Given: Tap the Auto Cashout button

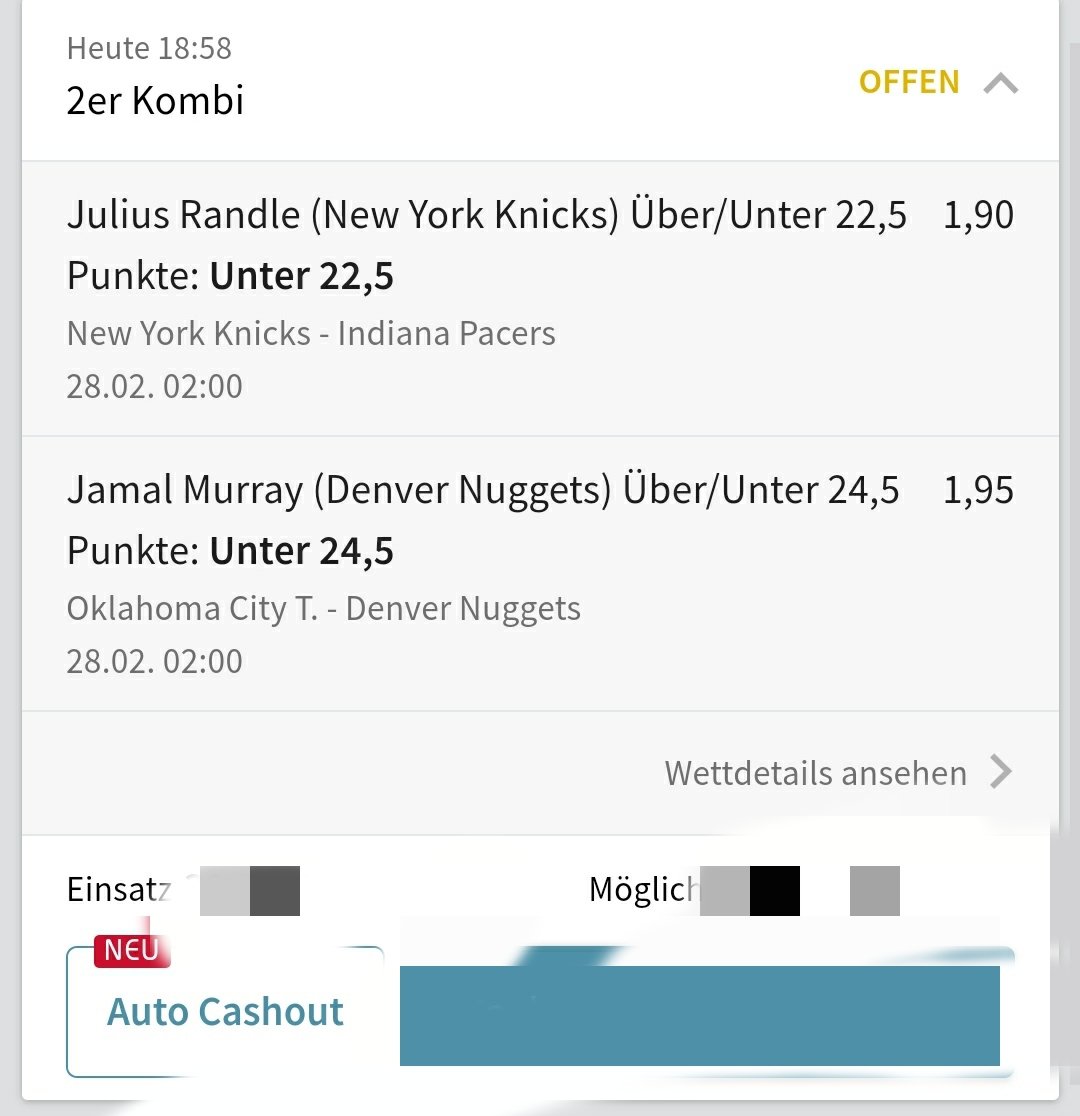Looking at the screenshot, I should point(225,1011).
